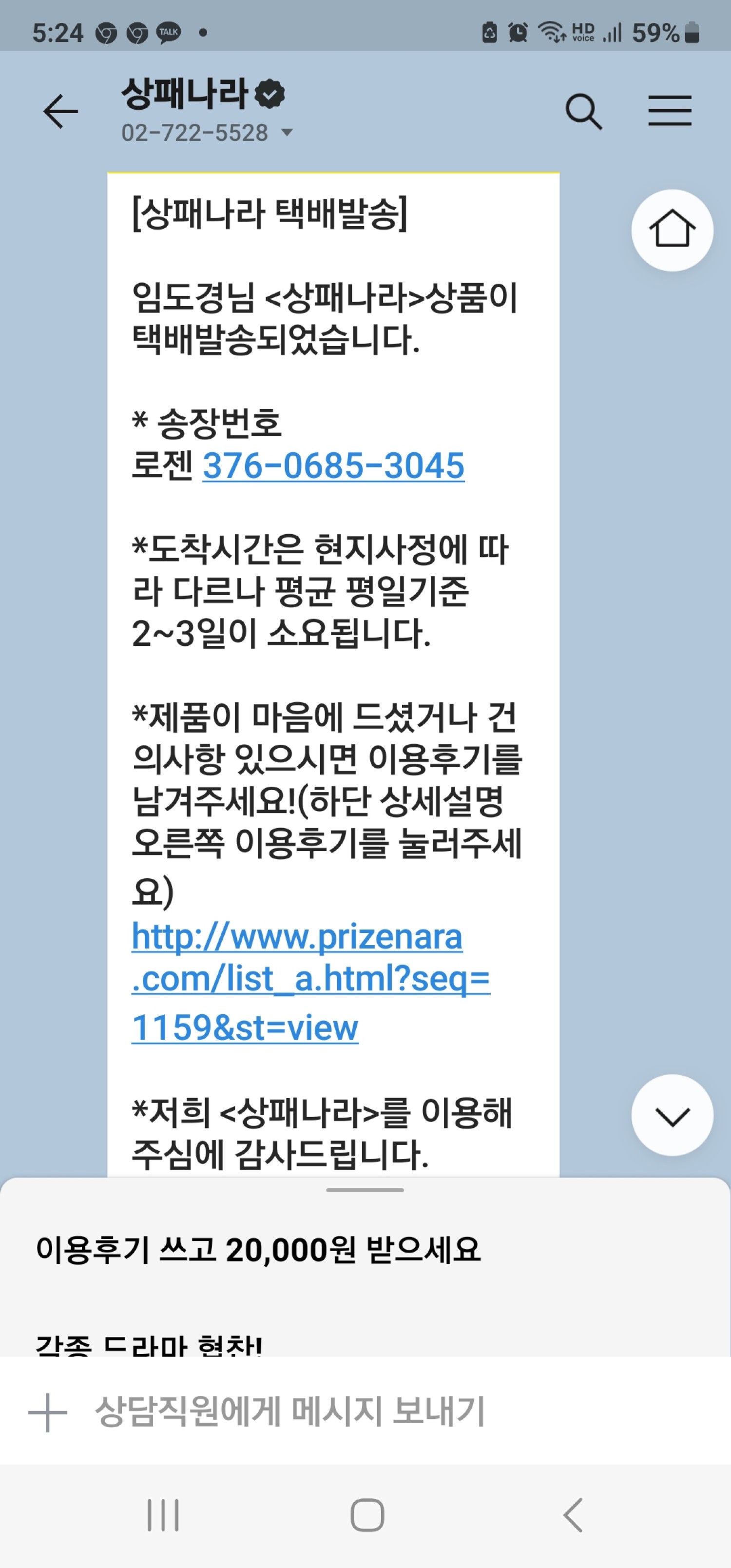Tap the bottom panel drag handle
731x1568 pixels.
click(x=365, y=1189)
